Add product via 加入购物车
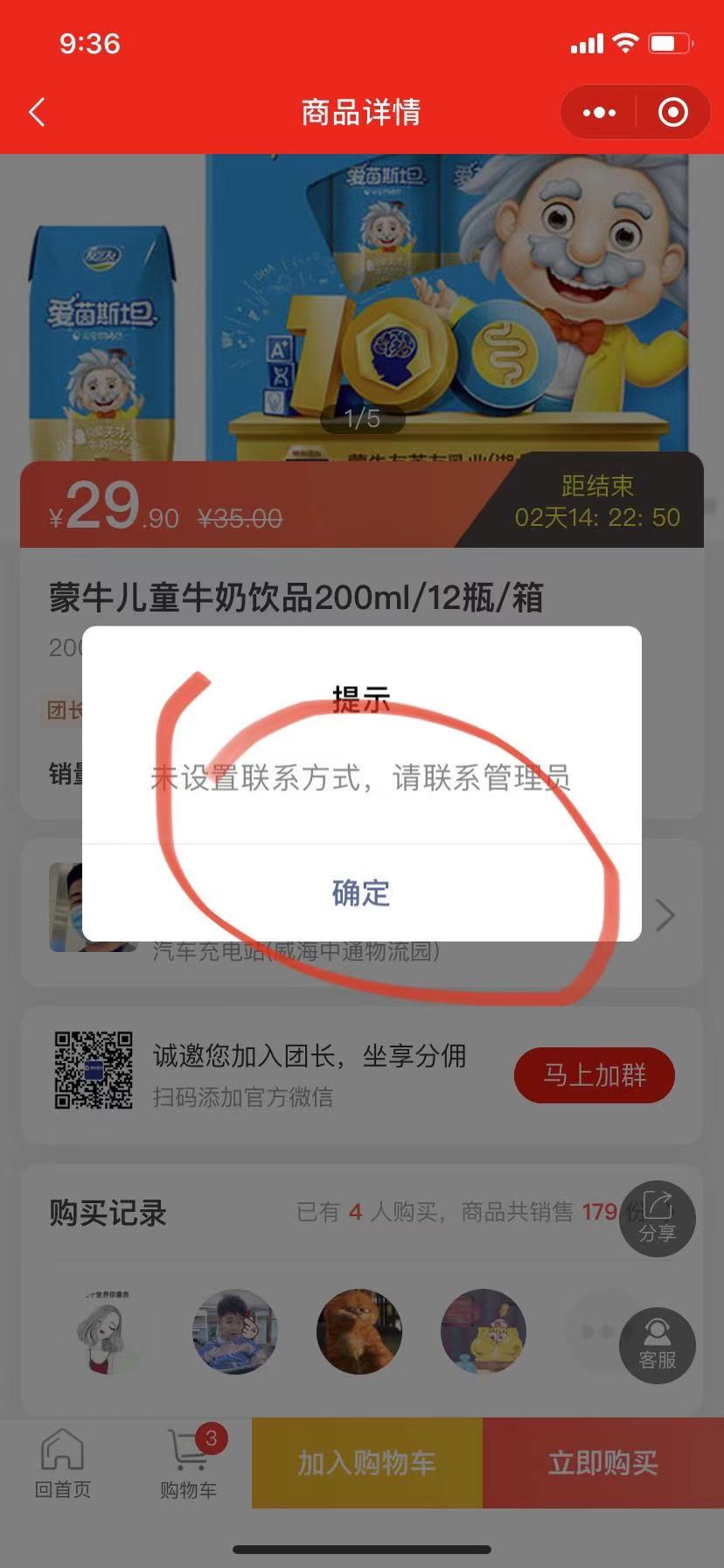Image resolution: width=724 pixels, height=1568 pixels. click(366, 1463)
